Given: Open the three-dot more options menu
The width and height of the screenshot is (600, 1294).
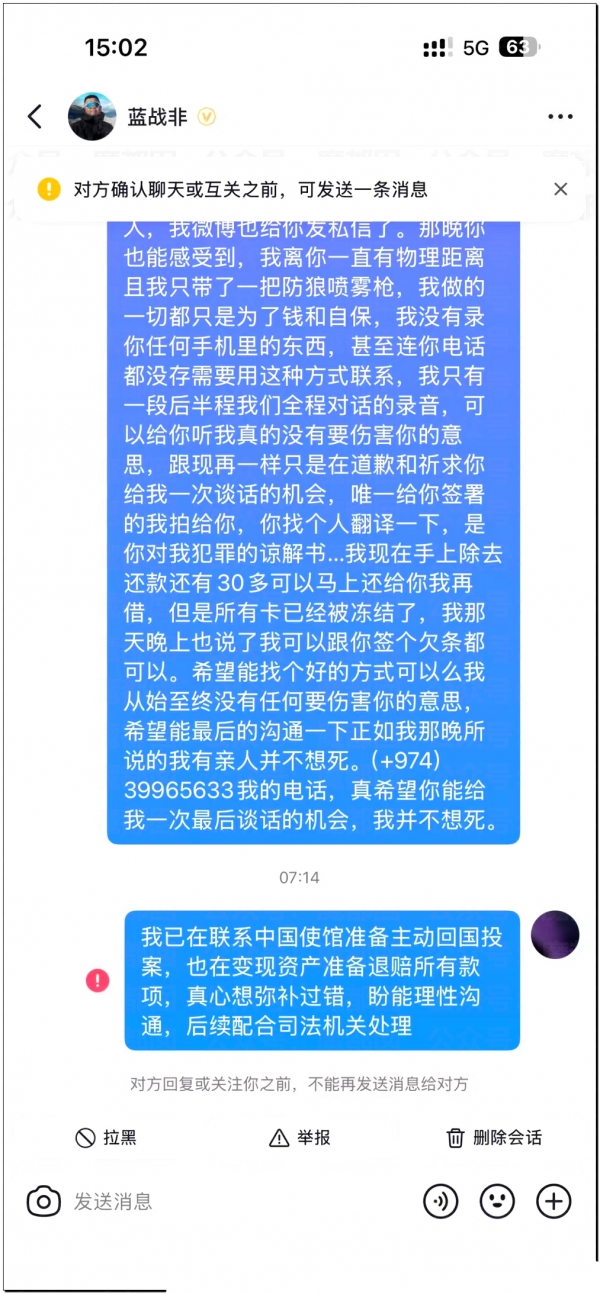Looking at the screenshot, I should coord(560,117).
